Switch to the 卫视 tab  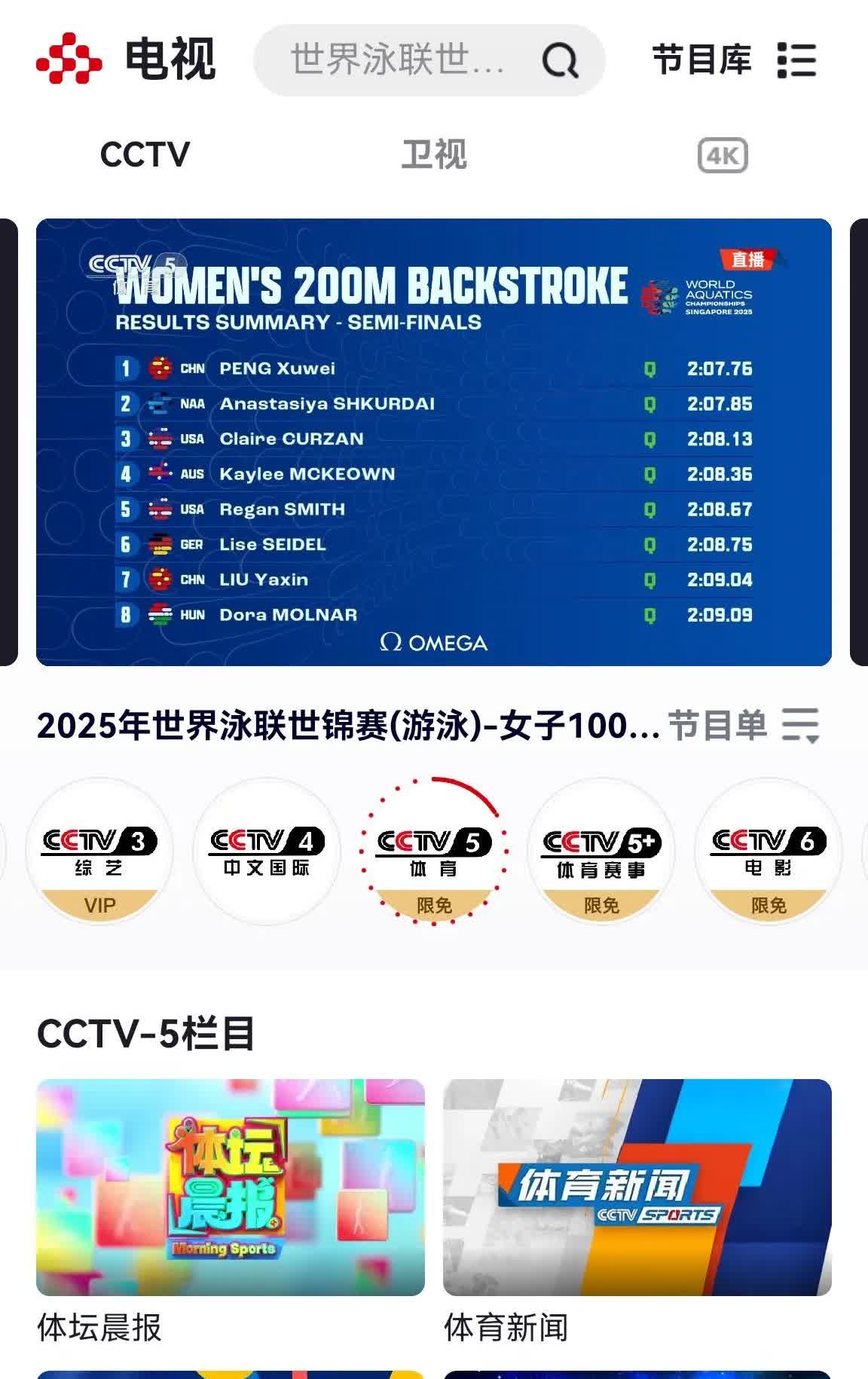coord(433,155)
